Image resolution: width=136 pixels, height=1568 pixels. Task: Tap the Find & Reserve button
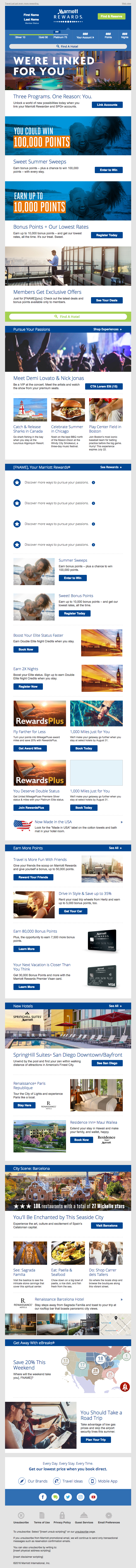pyautogui.click(x=112, y=16)
